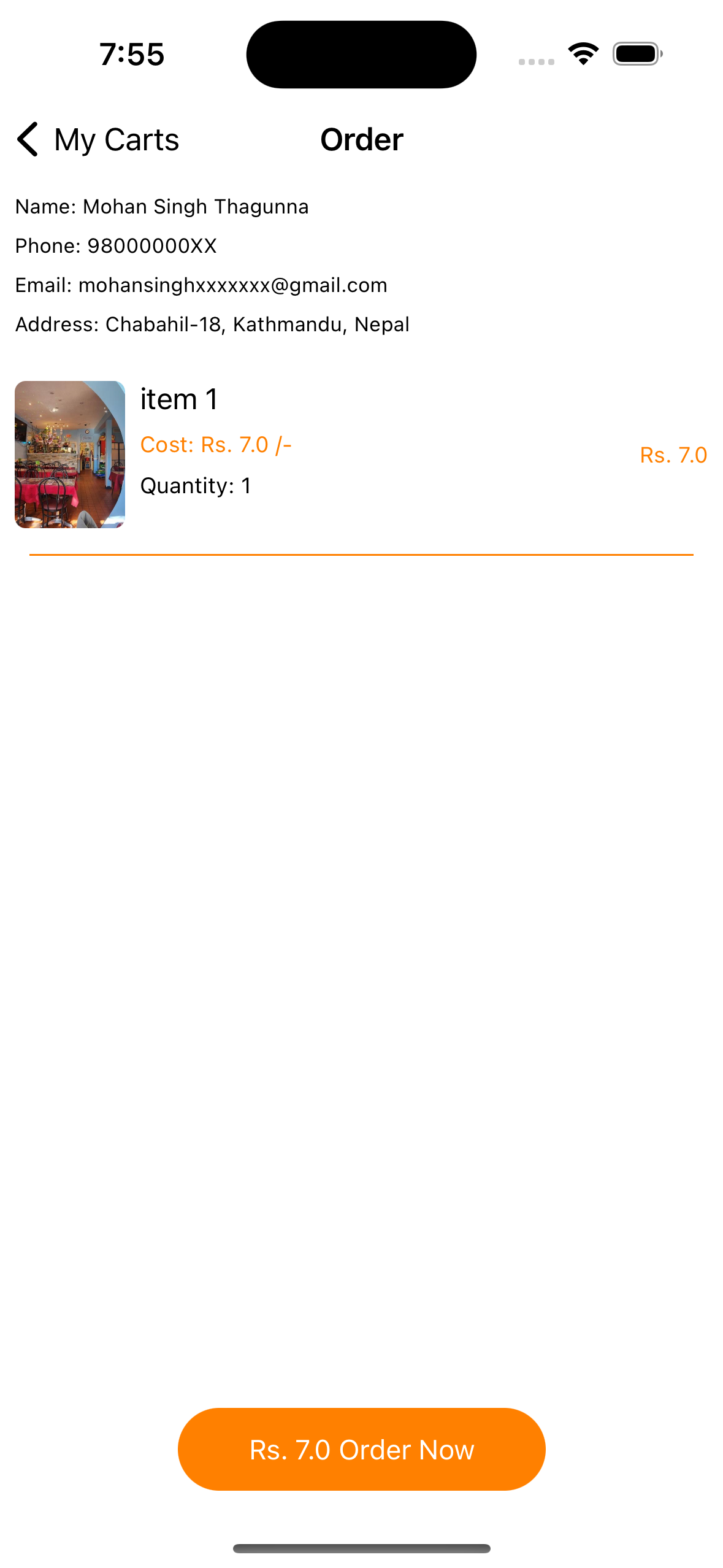This screenshot has height=1568, width=723.
Task: Tap the Rs. 7.0 Order Now button
Action: tap(361, 1449)
